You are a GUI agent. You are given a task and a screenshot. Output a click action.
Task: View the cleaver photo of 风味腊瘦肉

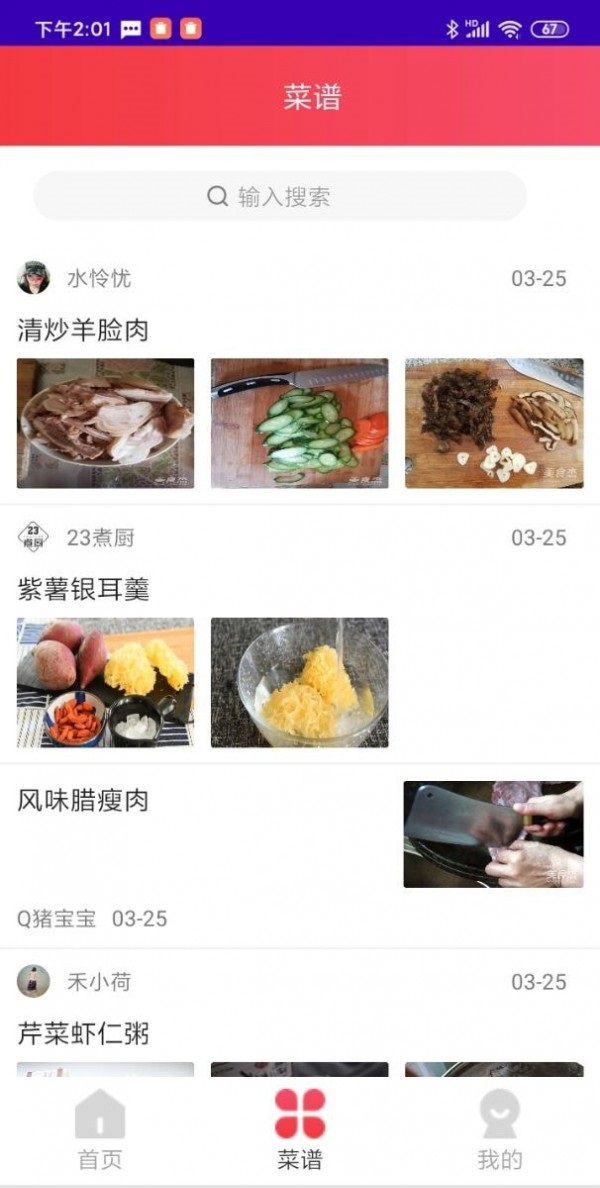pos(493,834)
